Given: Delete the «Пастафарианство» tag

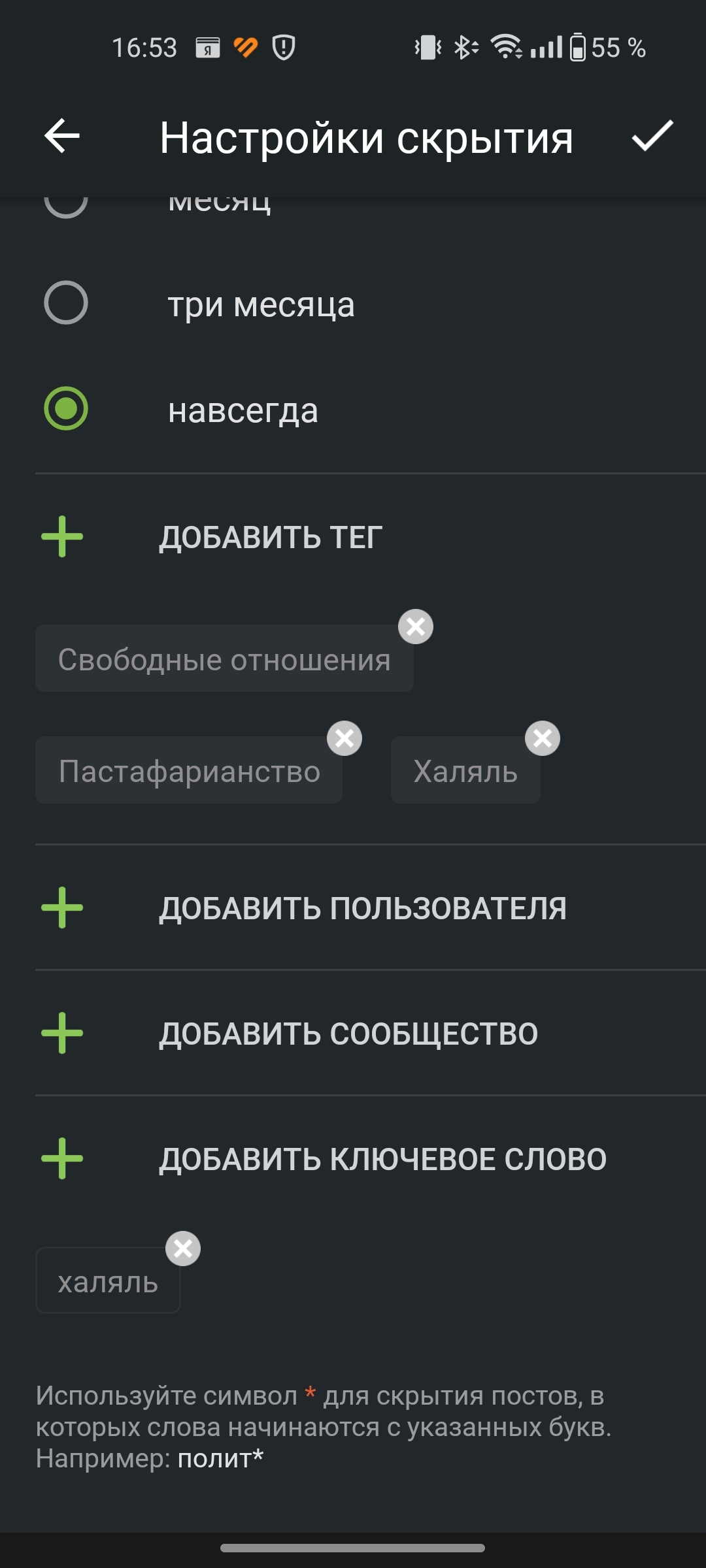Looking at the screenshot, I should pyautogui.click(x=345, y=738).
